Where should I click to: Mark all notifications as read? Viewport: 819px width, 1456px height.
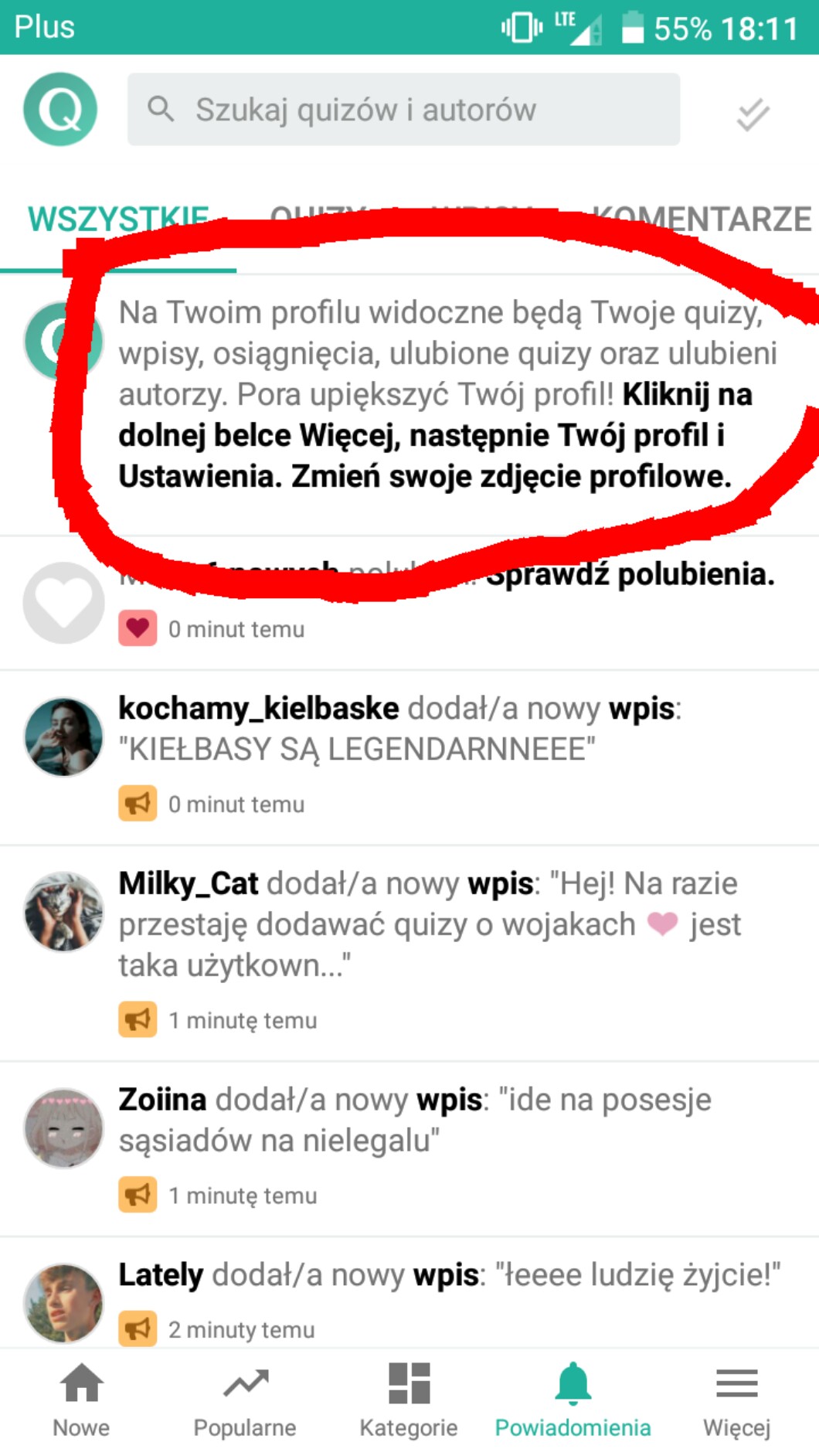click(753, 114)
